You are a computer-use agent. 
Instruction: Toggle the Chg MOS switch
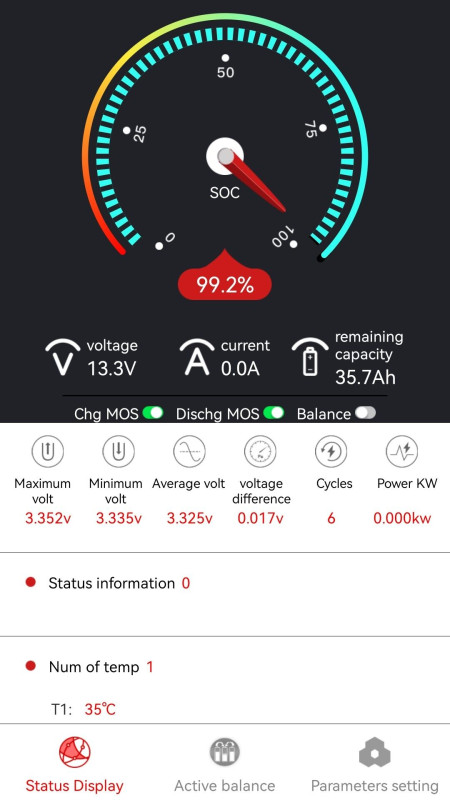pos(153,413)
